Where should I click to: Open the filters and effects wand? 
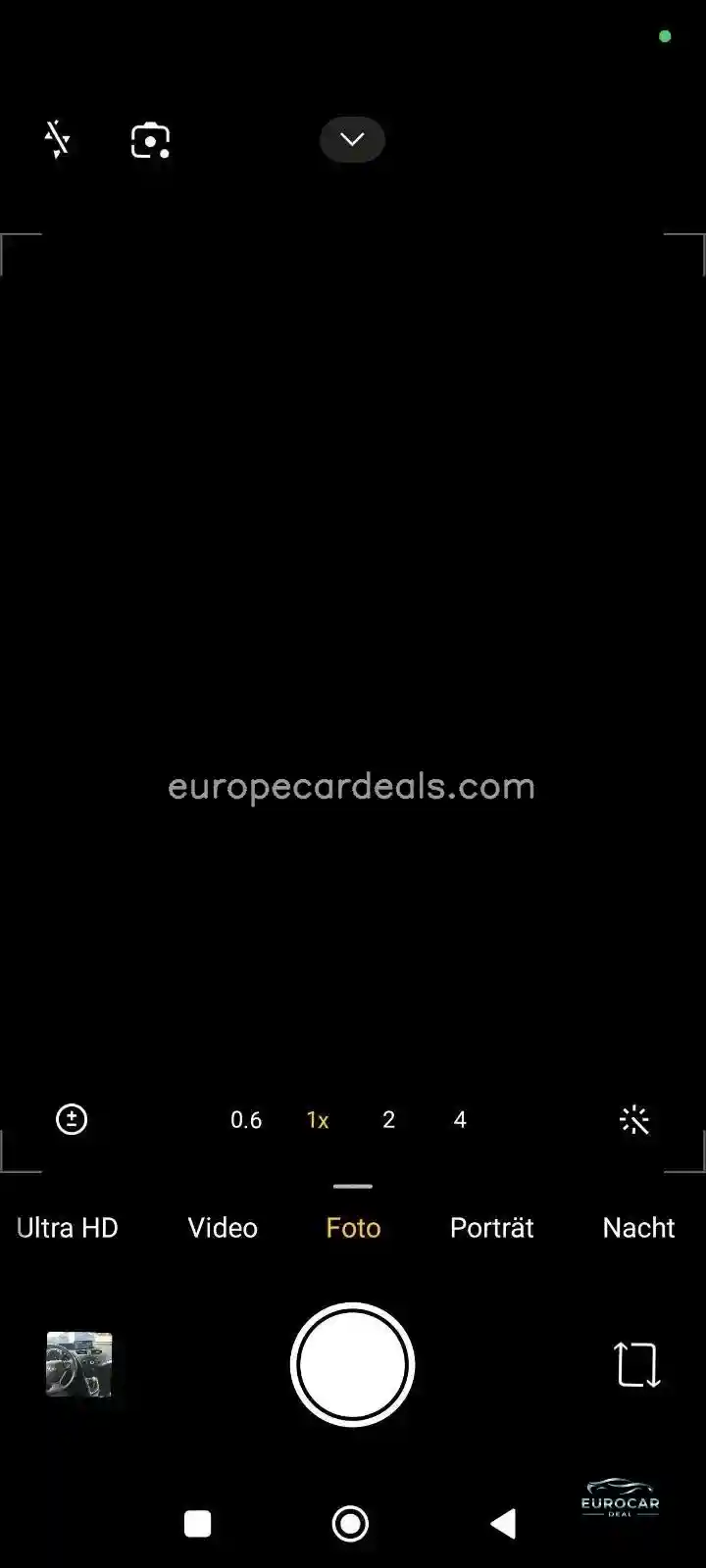tap(634, 1120)
